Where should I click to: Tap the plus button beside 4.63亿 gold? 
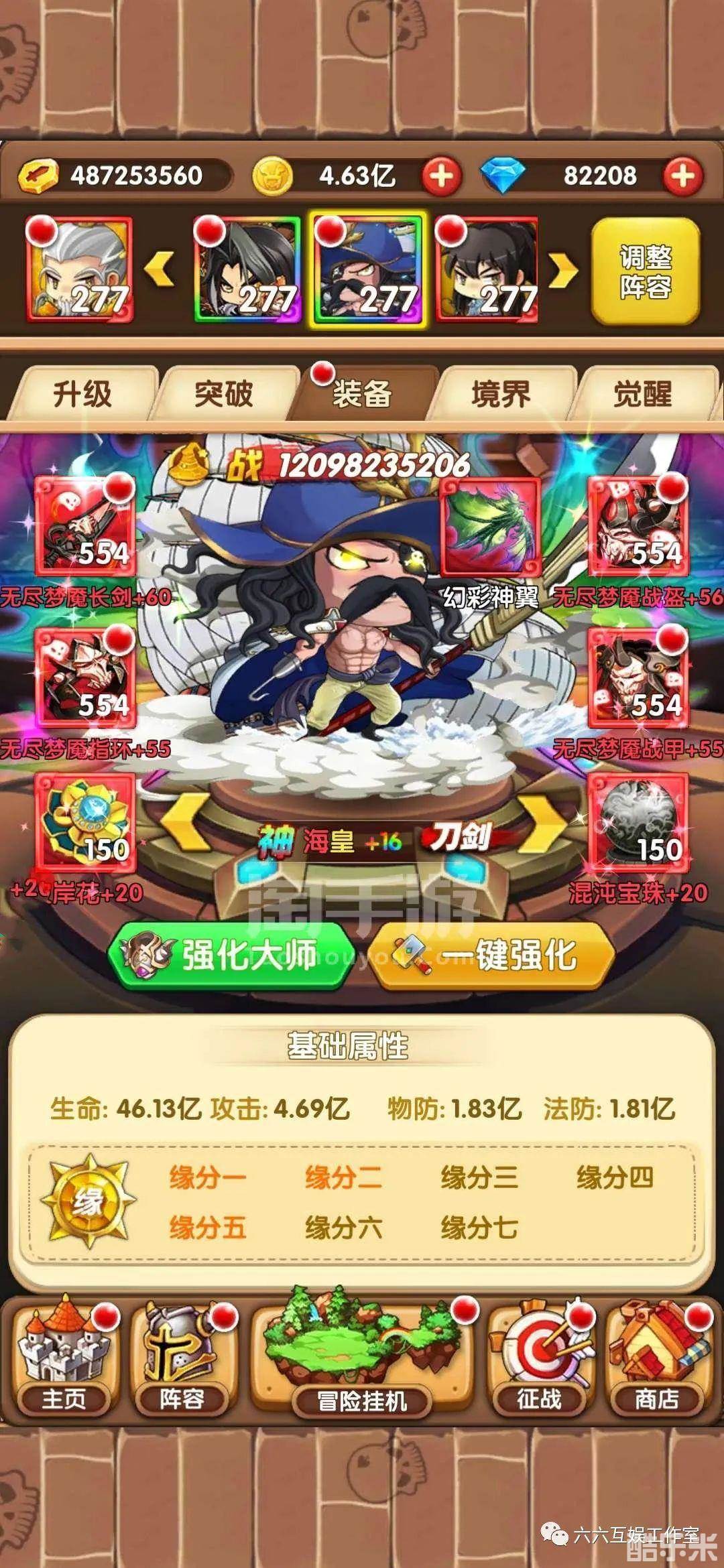click(442, 176)
